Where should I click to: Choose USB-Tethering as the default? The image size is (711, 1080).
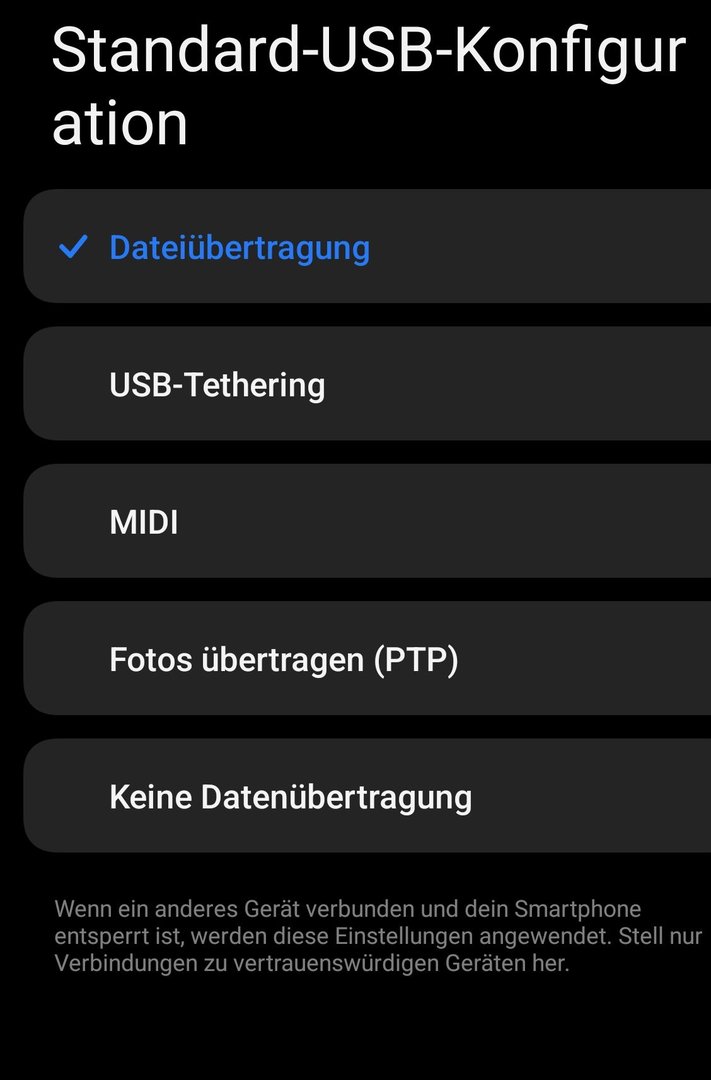218,384
